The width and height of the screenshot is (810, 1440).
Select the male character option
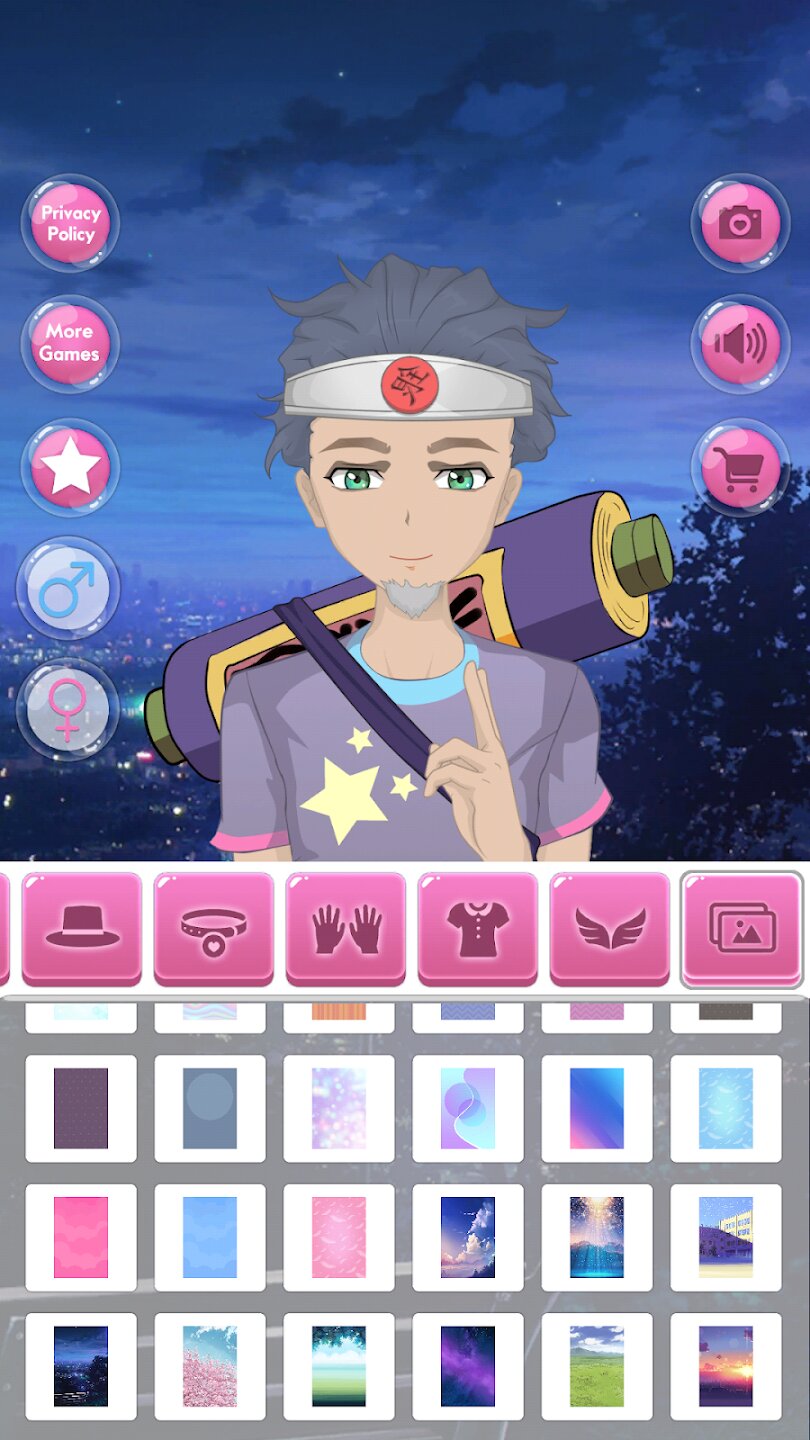click(68, 588)
